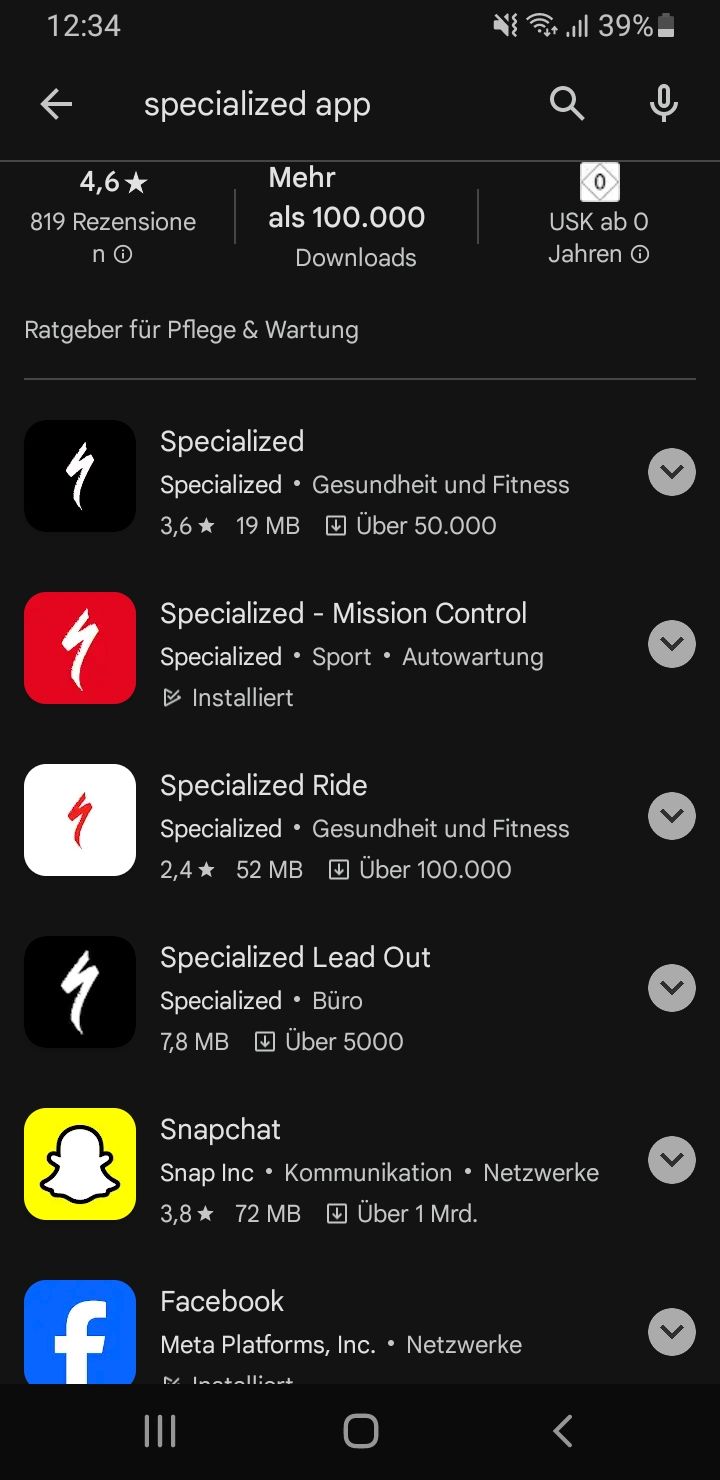This screenshot has height=1480, width=720.
Task: Expand details for Facebook
Action: (671, 1332)
